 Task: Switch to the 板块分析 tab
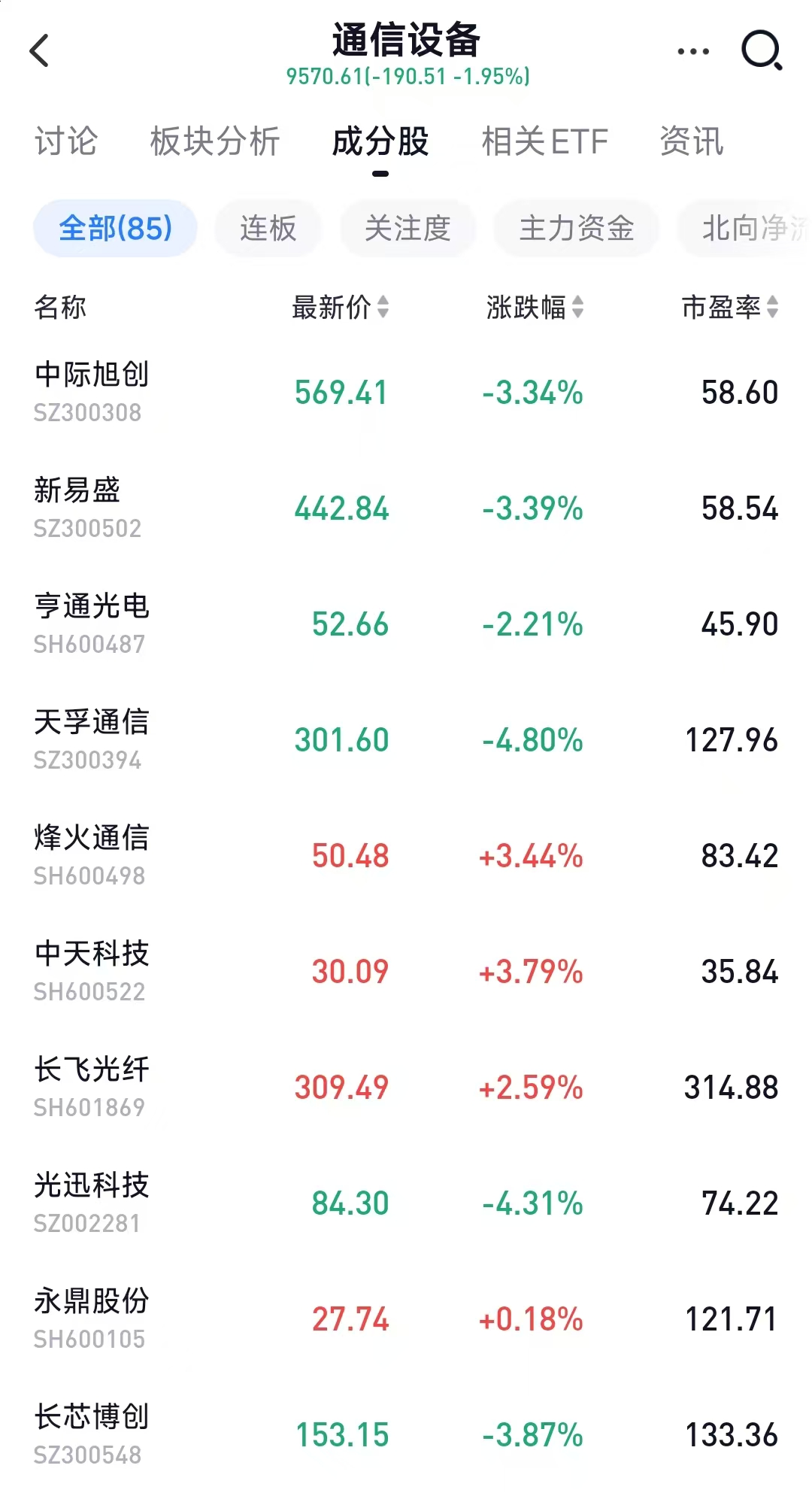[x=215, y=141]
